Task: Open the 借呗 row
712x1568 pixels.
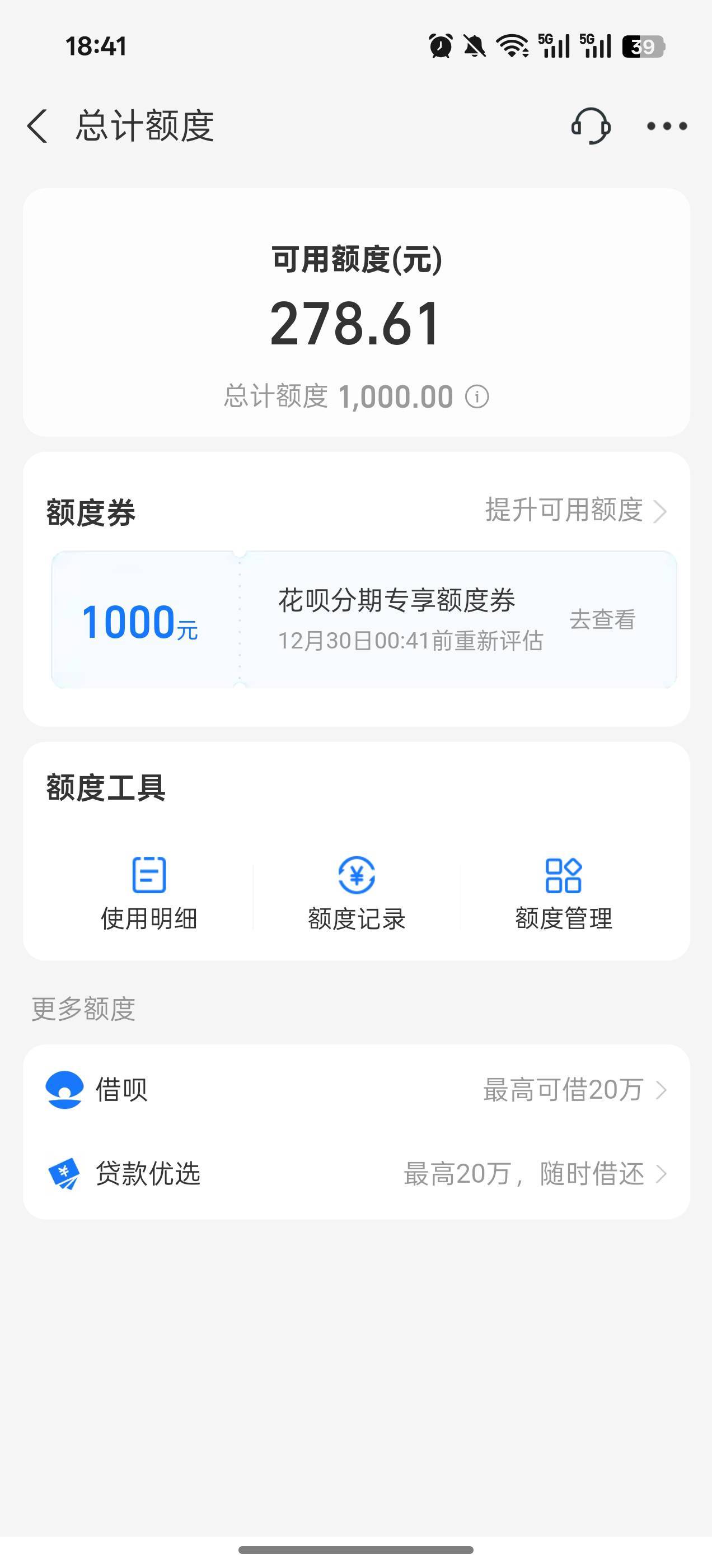Action: 357,1090
